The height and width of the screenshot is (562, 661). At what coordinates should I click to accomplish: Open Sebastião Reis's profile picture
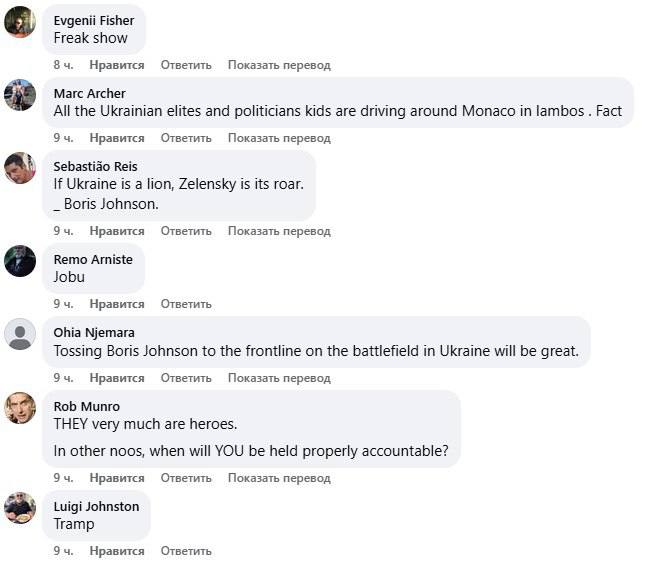[x=20, y=168]
